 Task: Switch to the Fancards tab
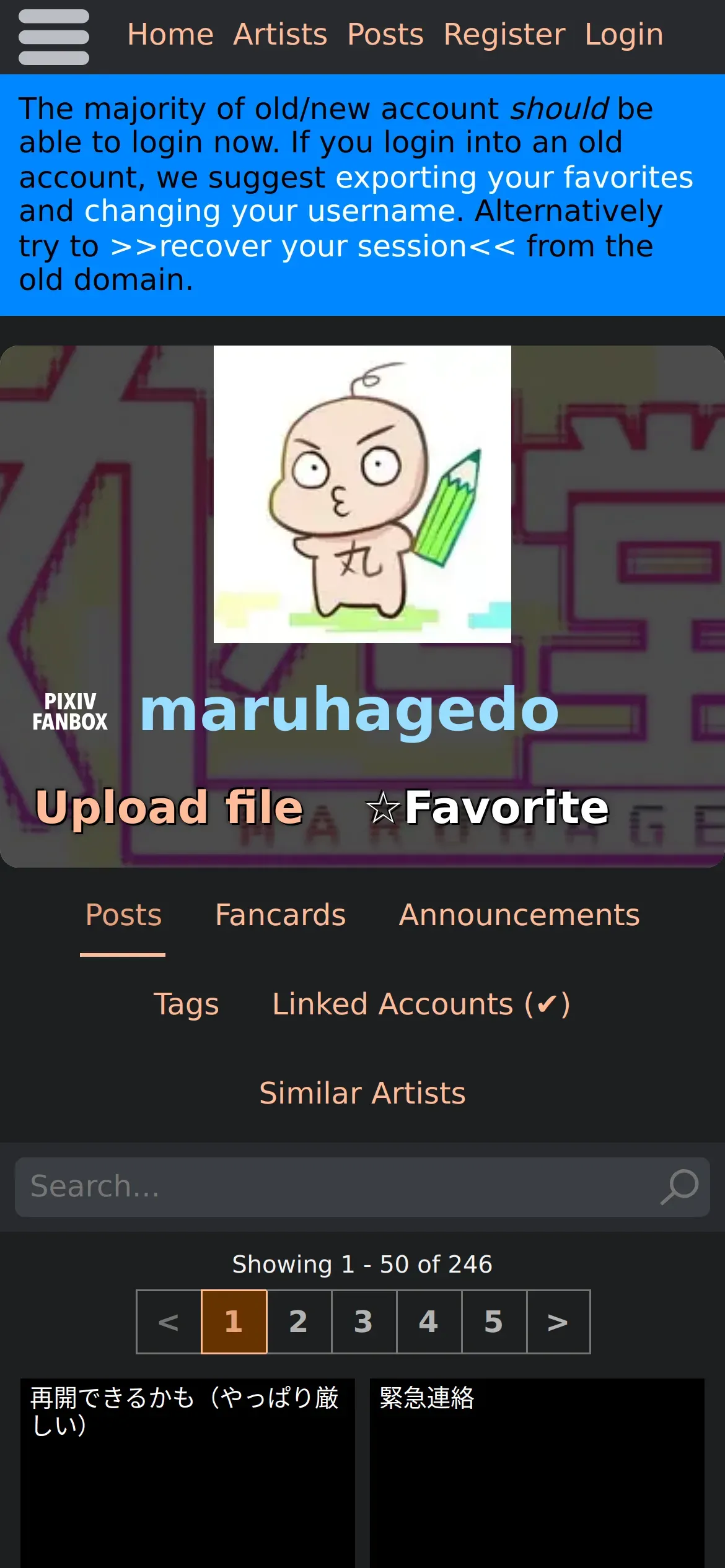pos(280,915)
